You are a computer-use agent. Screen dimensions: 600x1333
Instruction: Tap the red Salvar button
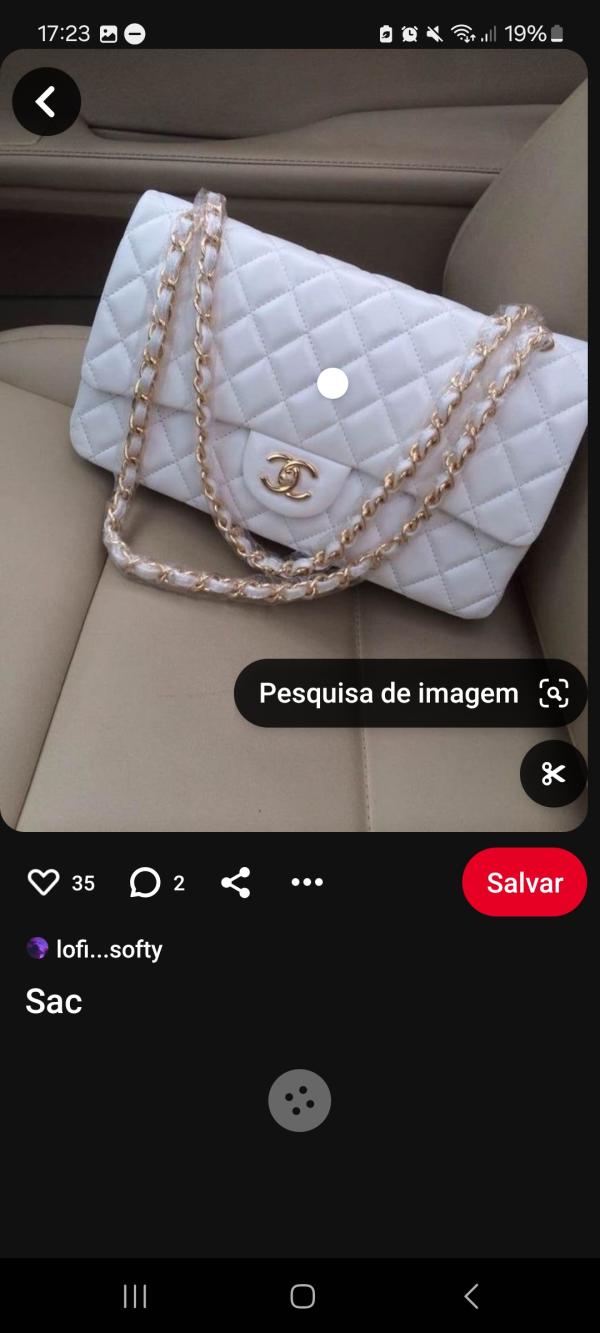coord(524,882)
